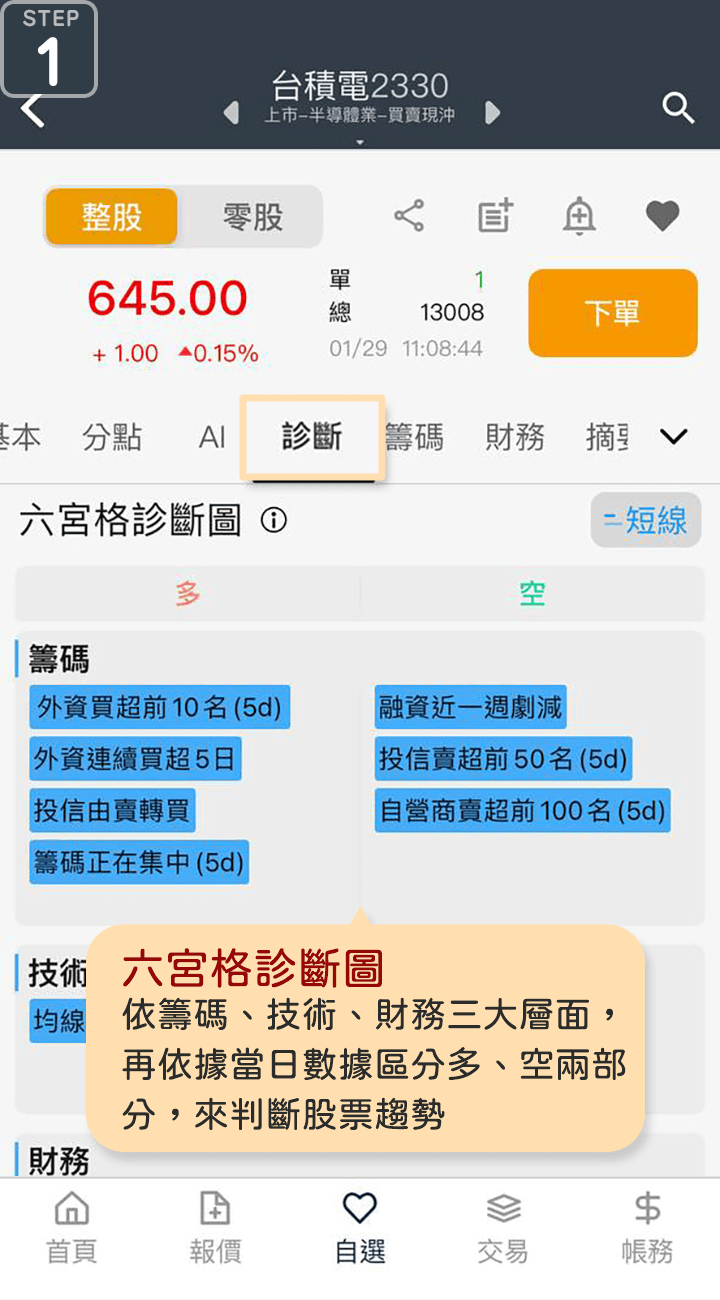The image size is (720, 1300).
Task: Select the 整股 segment
Action: click(x=112, y=217)
